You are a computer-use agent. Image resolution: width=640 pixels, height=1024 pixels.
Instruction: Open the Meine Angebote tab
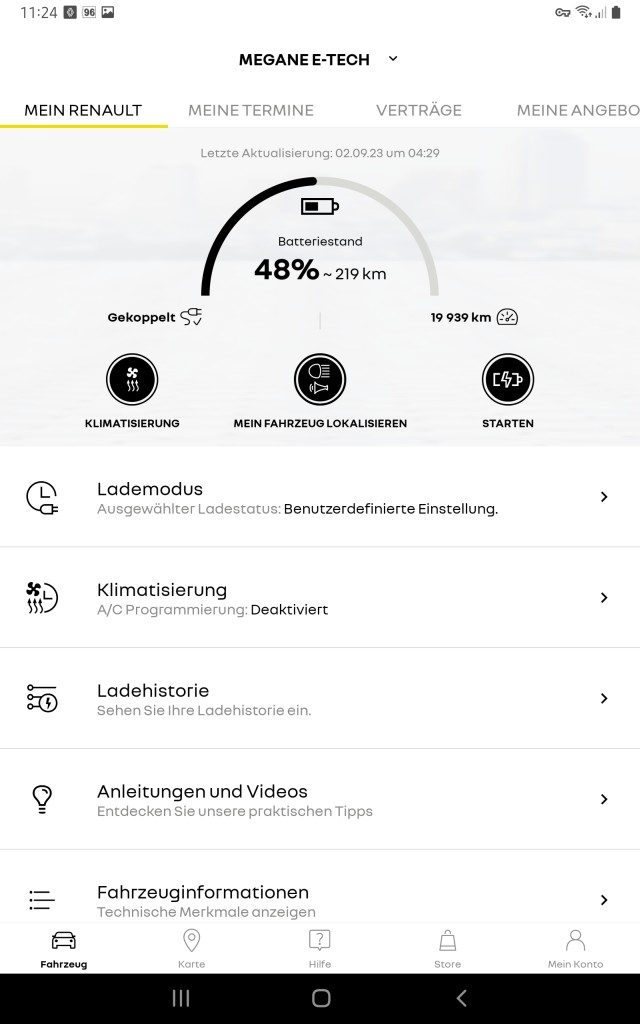pyautogui.click(x=578, y=110)
